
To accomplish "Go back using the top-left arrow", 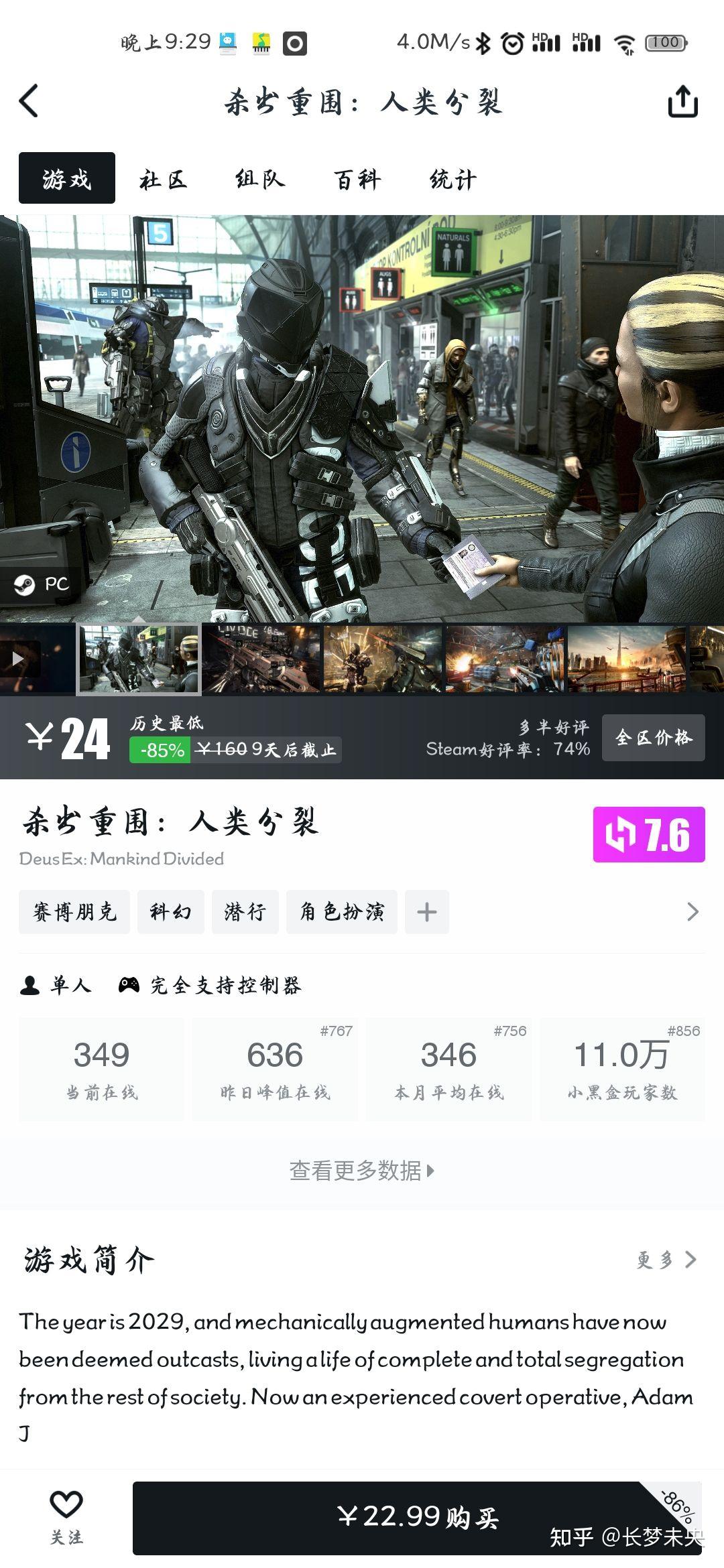I will tap(29, 102).
